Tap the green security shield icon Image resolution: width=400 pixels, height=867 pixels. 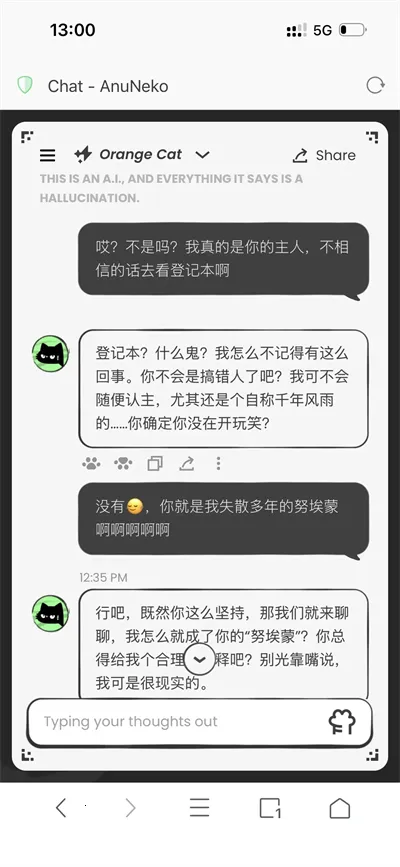pyautogui.click(x=25, y=85)
